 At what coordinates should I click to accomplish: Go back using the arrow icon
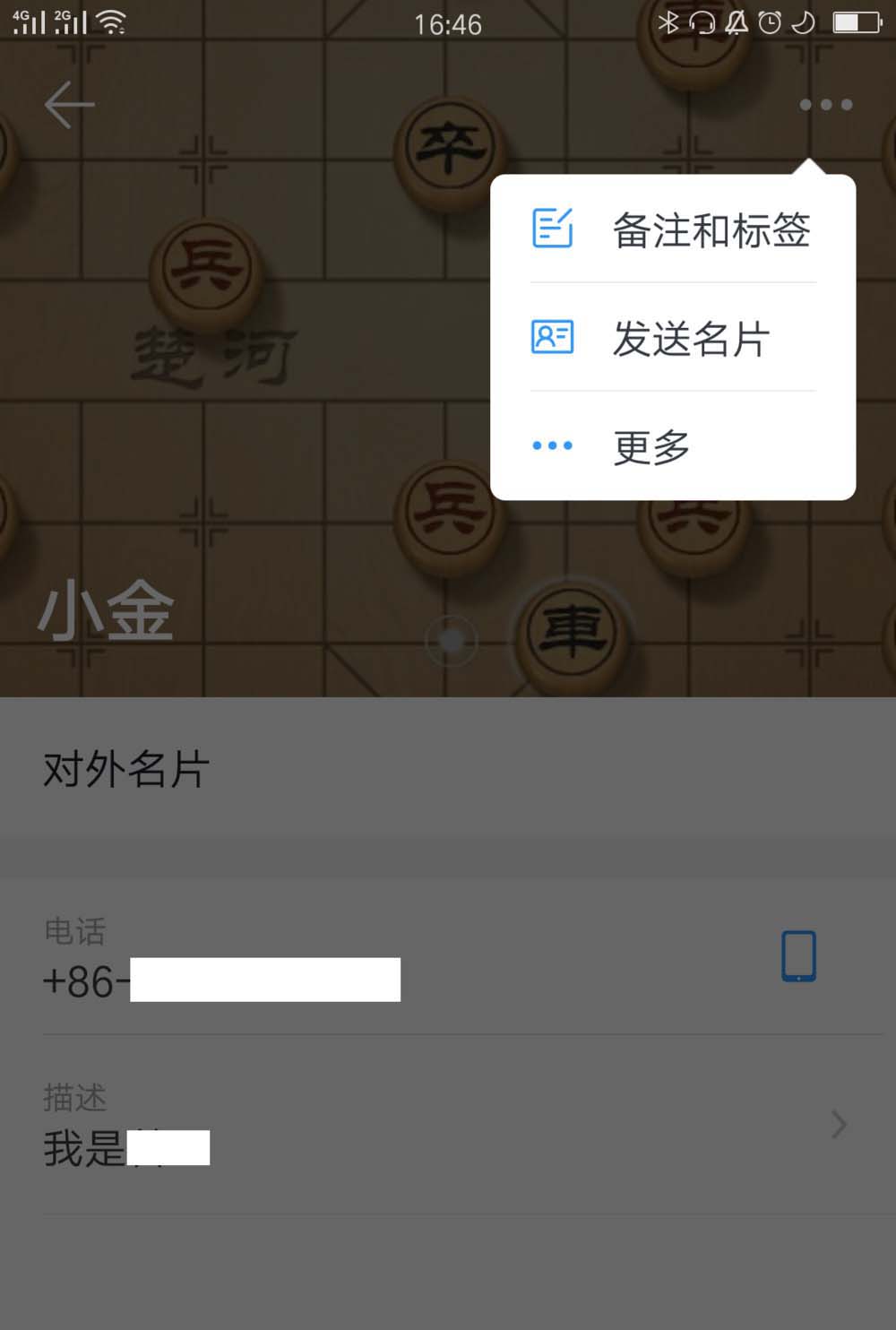pos(69,105)
